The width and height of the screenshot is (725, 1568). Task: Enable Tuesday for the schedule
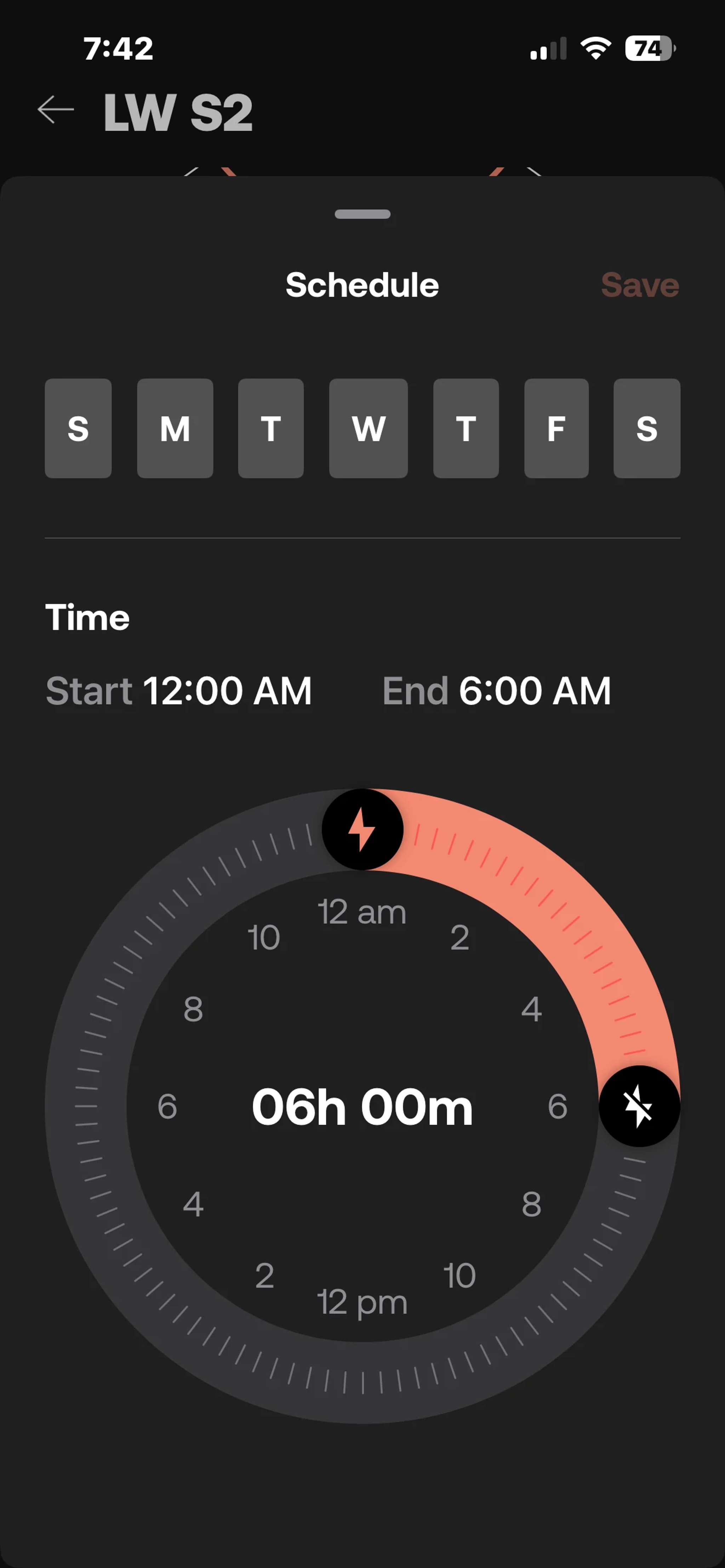270,428
